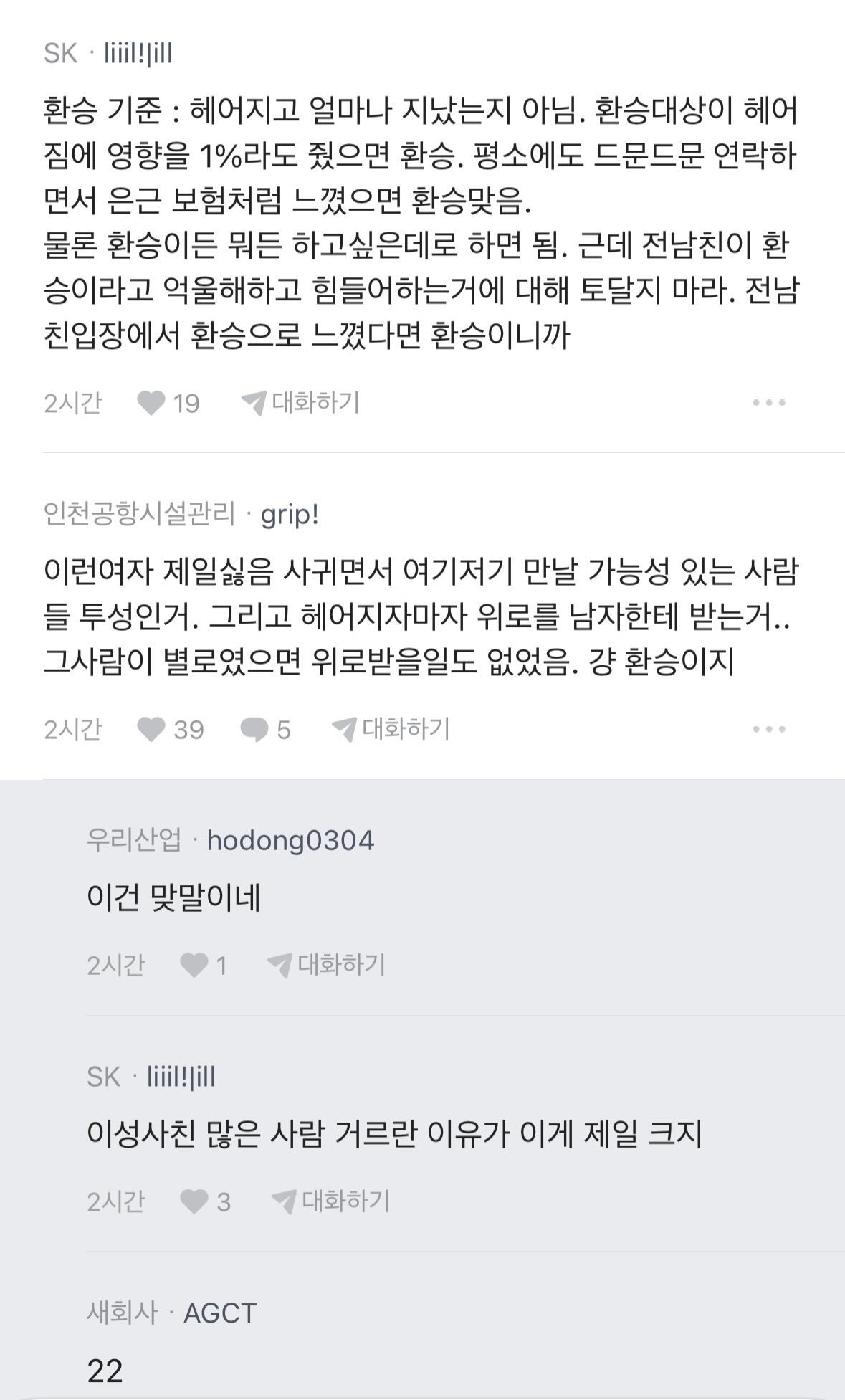845x1400 pixels.
Task: Like the SK comment with 19 likes
Action: point(151,404)
